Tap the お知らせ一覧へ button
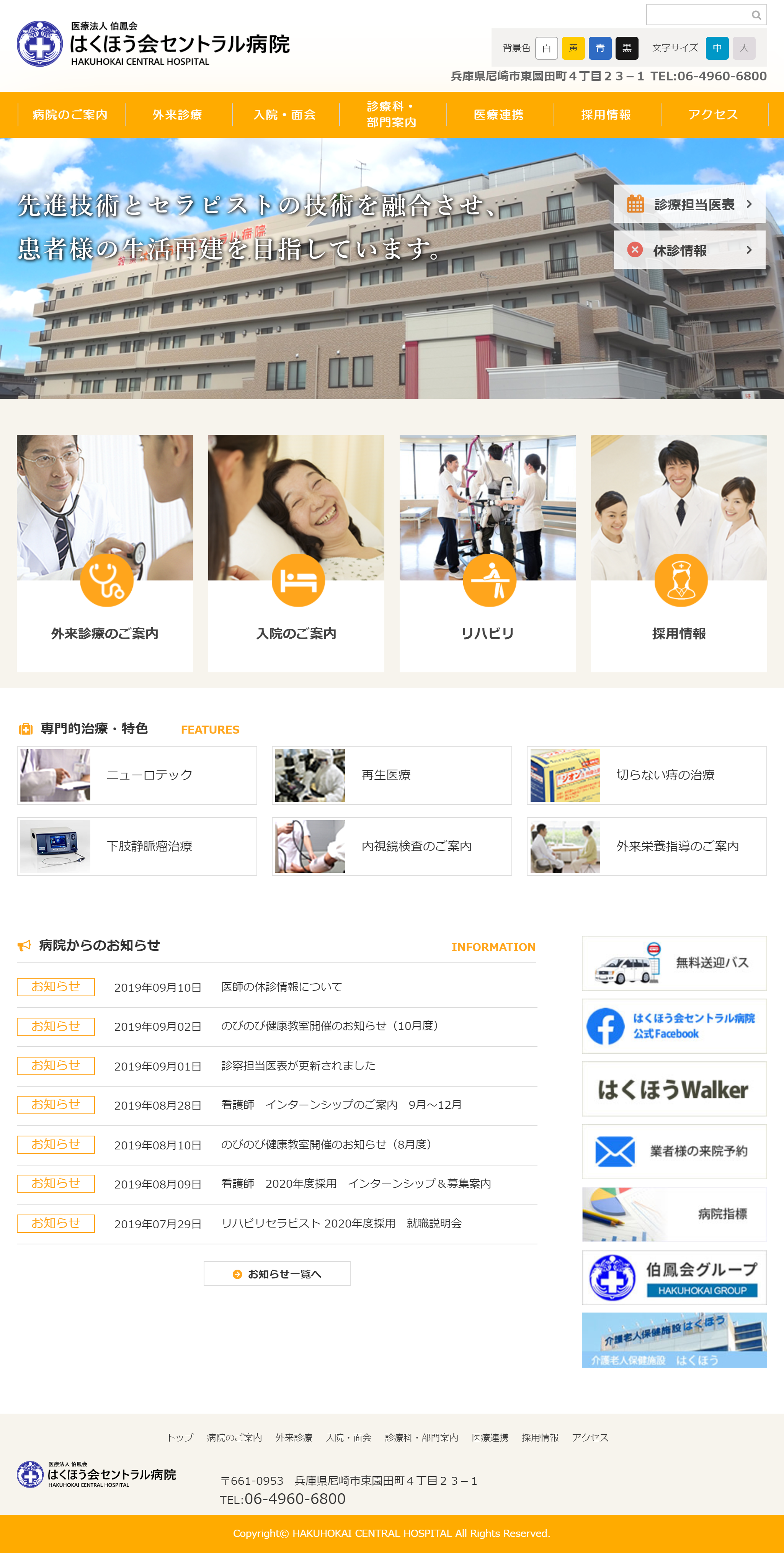Viewport: 784px width, 1553px height. 277,1274
